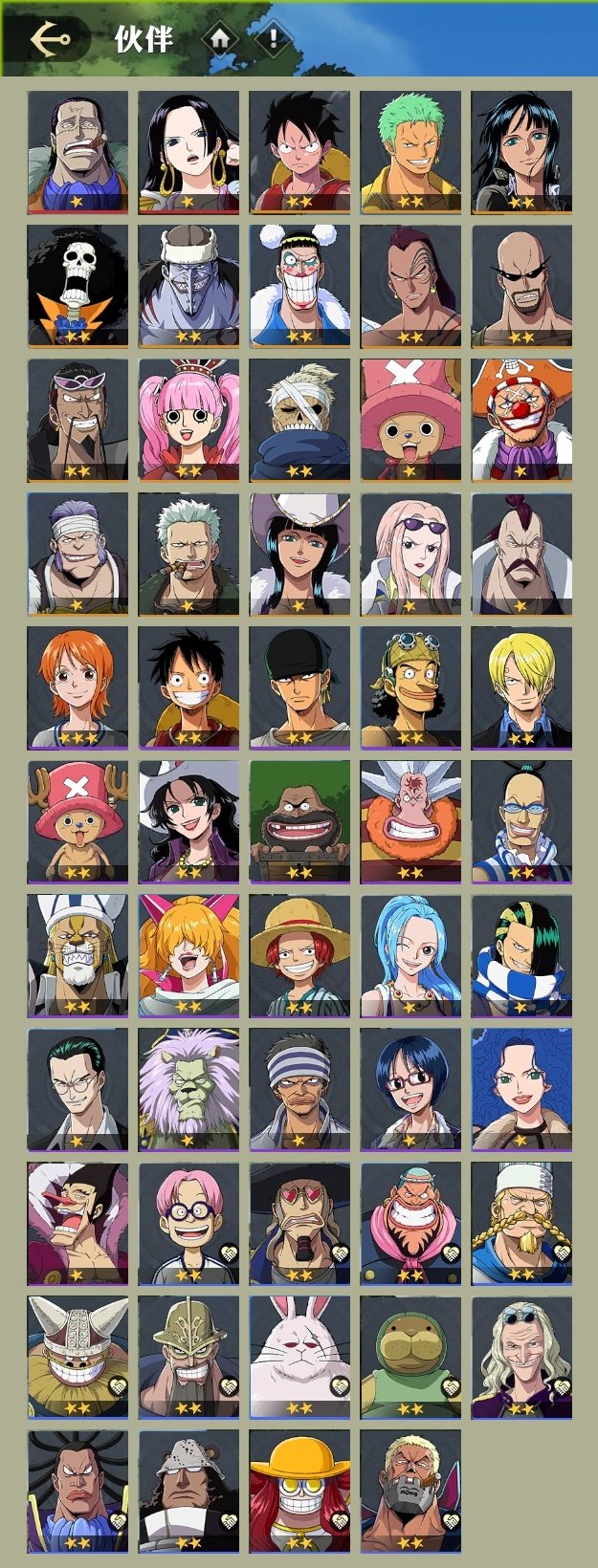The height and width of the screenshot is (1568, 598).
Task: Choose the white Lapahn rabbit
Action: pos(299,1357)
